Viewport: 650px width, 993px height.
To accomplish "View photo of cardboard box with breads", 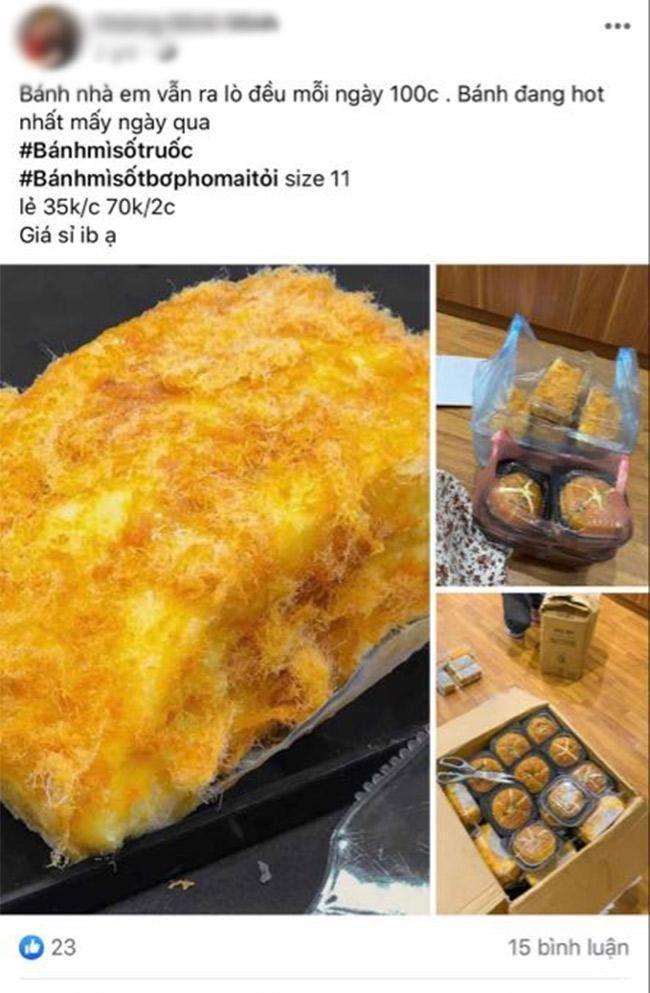I will [541, 753].
